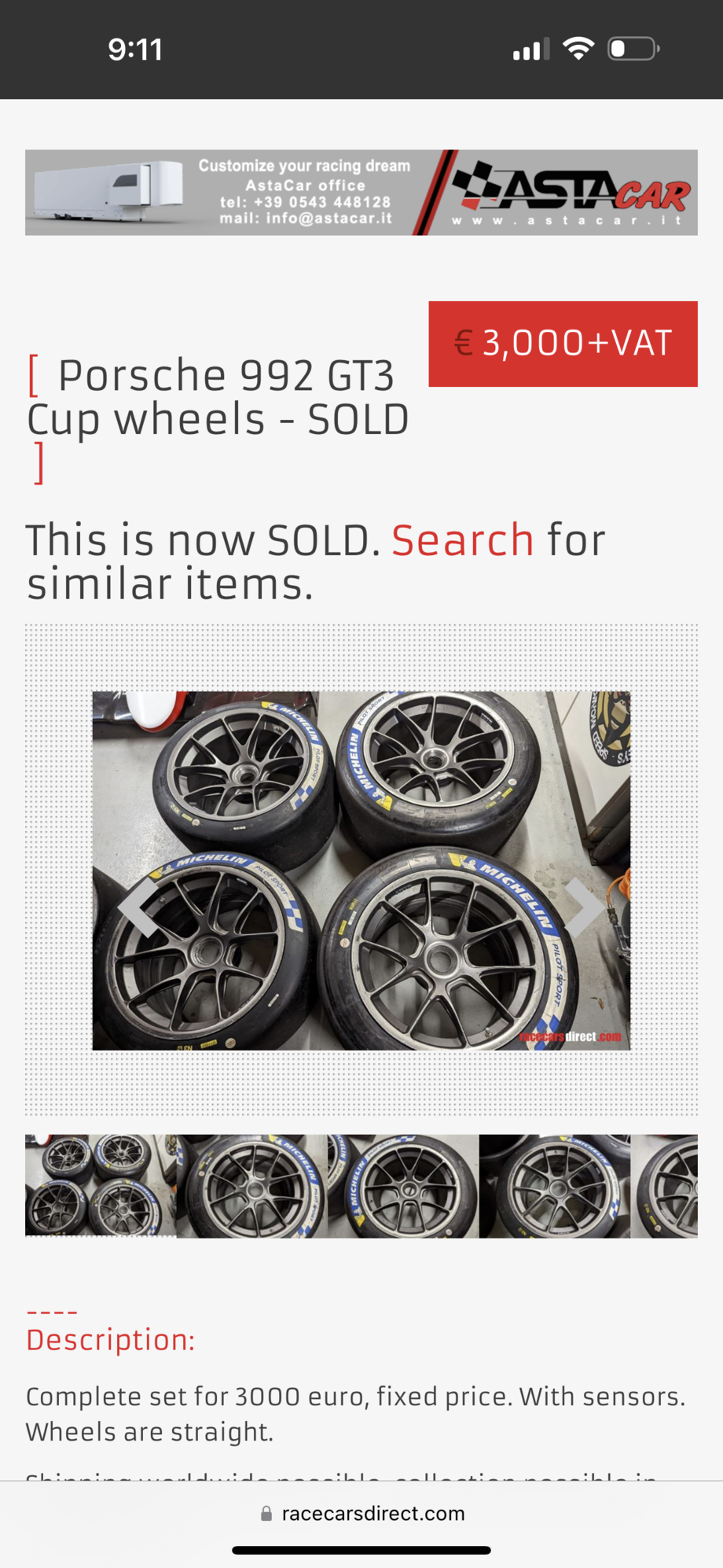Pick the third thumbnail with blue Michelin lettering

403,1186
